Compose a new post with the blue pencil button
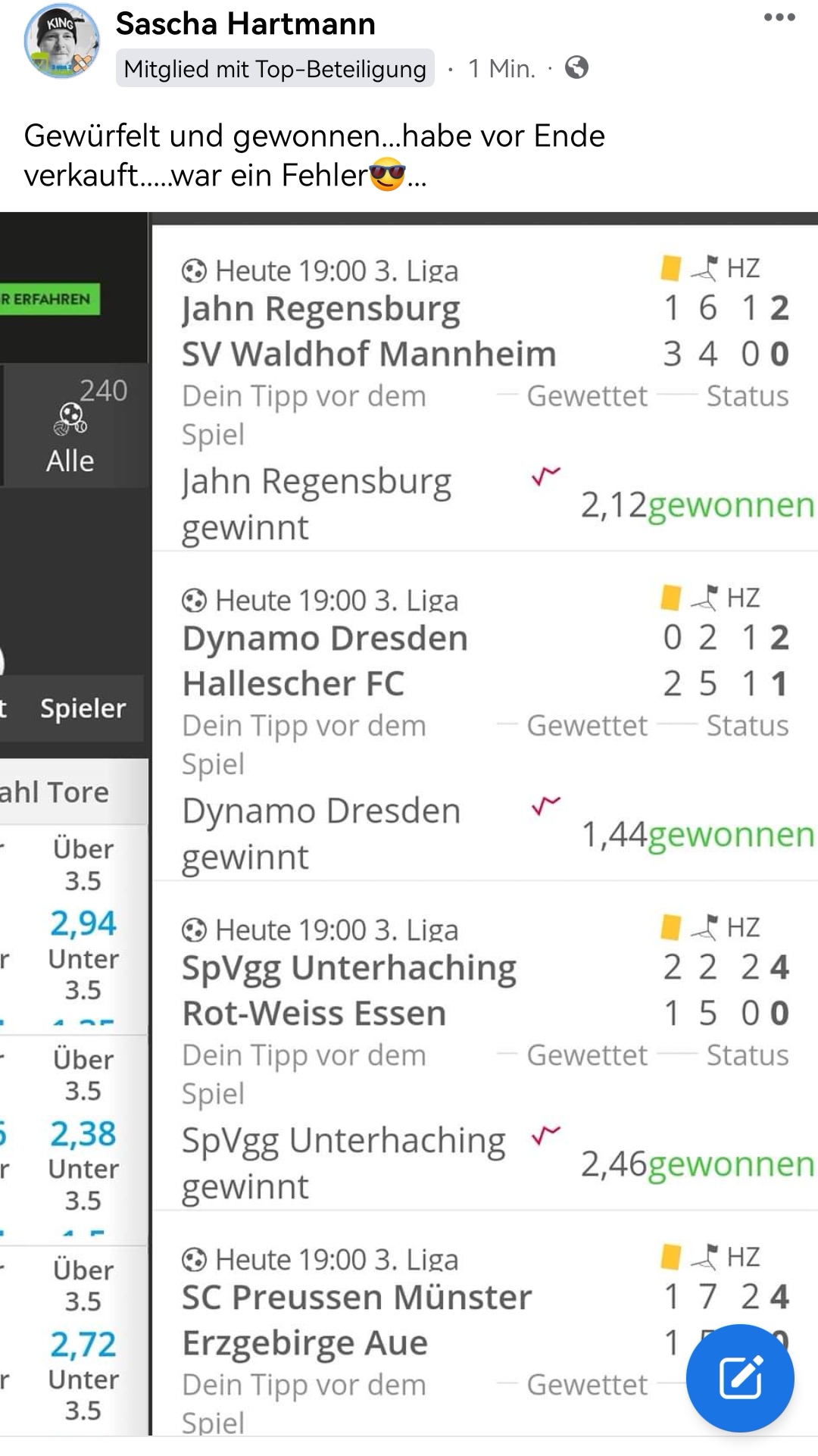 pos(740,1377)
